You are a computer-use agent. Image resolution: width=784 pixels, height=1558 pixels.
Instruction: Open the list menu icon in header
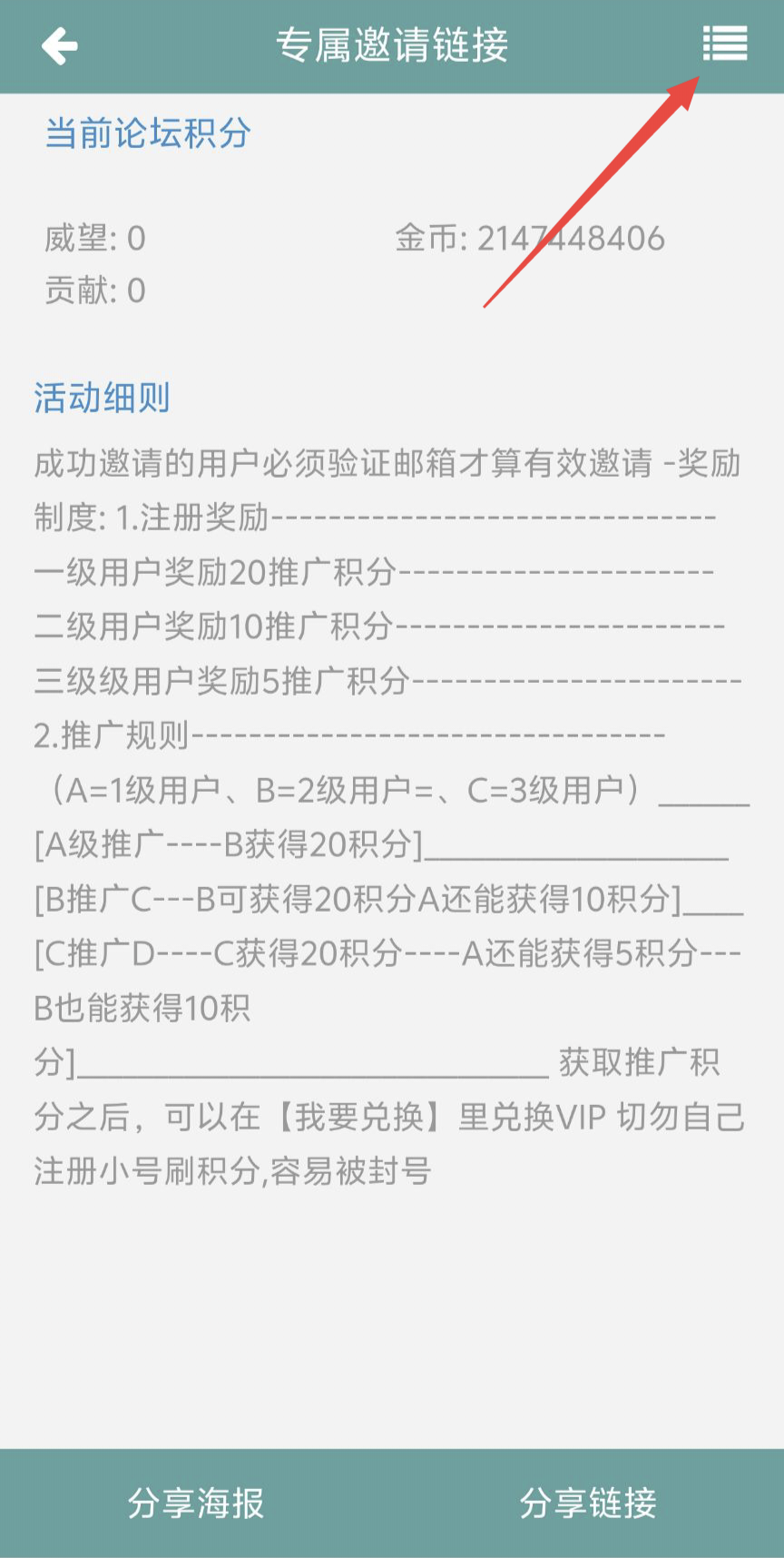(724, 44)
